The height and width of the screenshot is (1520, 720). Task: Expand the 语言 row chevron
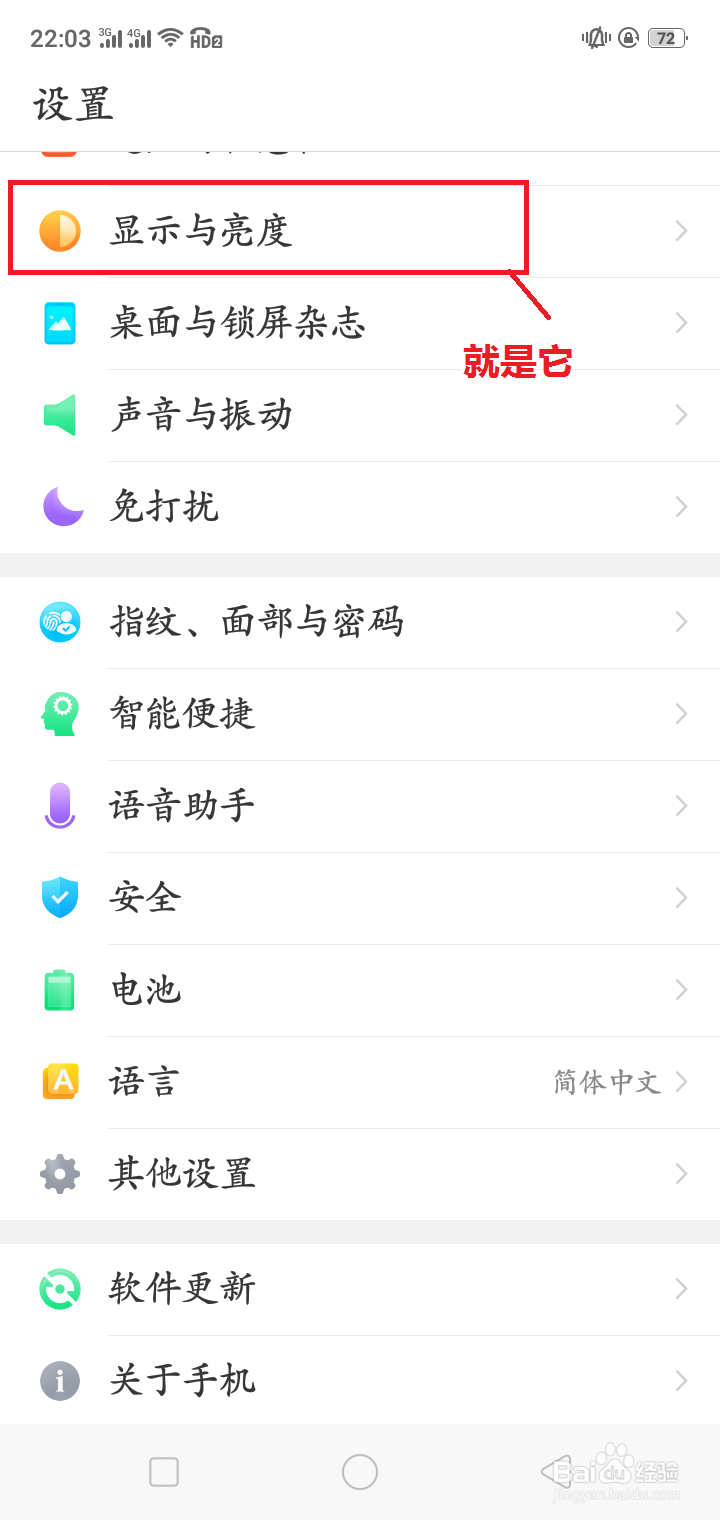pyautogui.click(x=681, y=1081)
